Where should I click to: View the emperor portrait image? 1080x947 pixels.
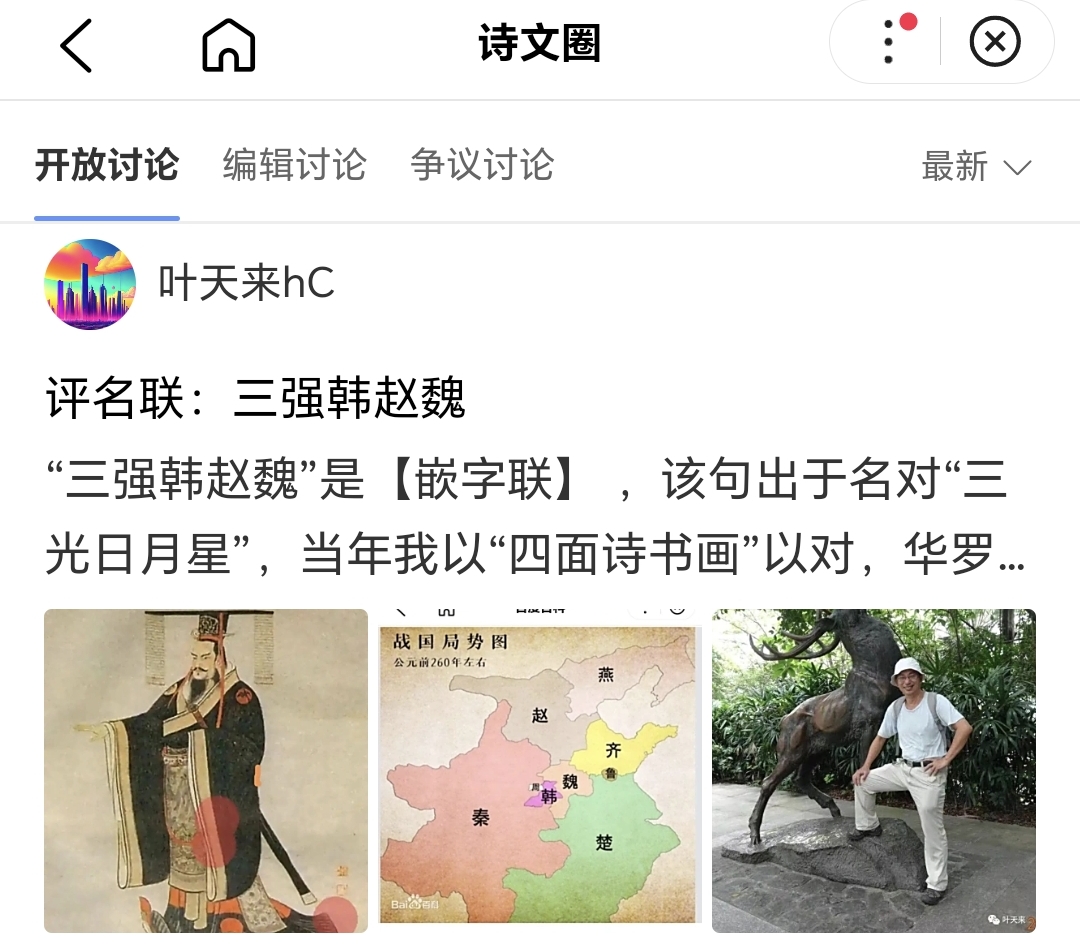[x=206, y=770]
